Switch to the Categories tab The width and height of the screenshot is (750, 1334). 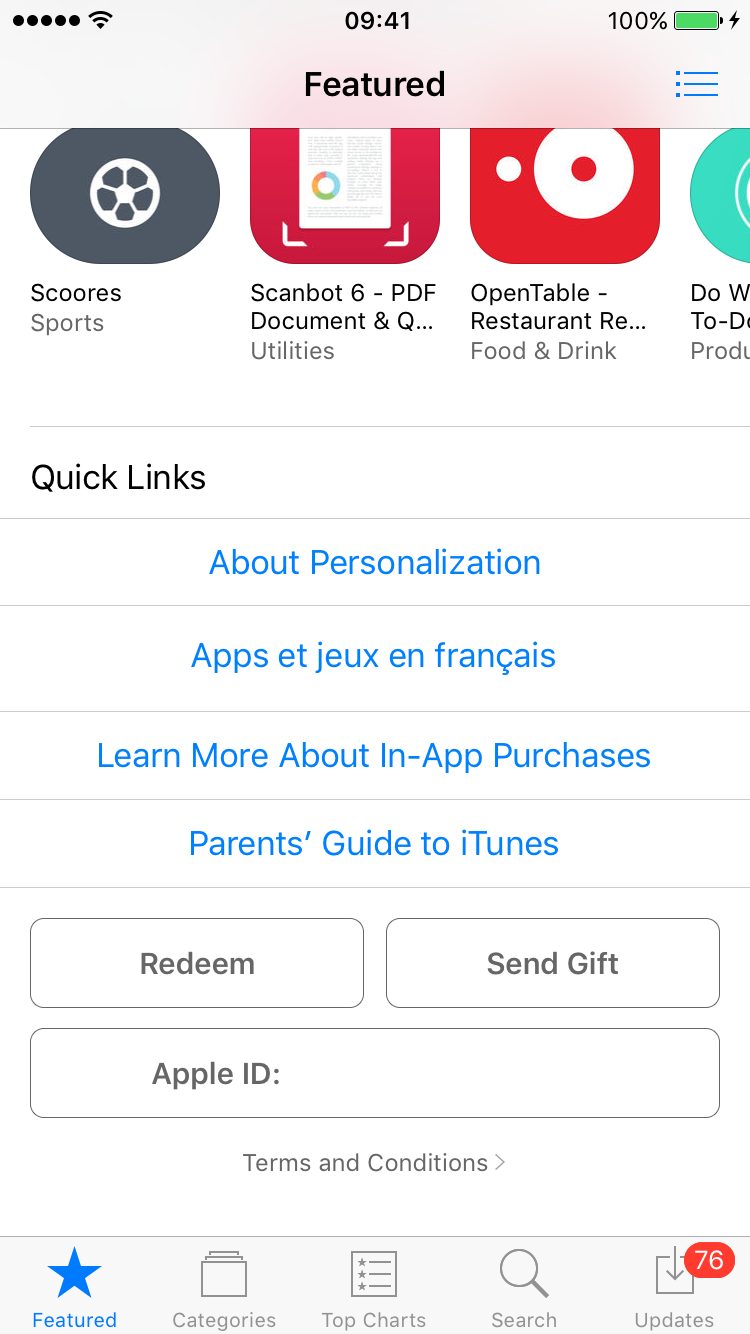tap(224, 1288)
